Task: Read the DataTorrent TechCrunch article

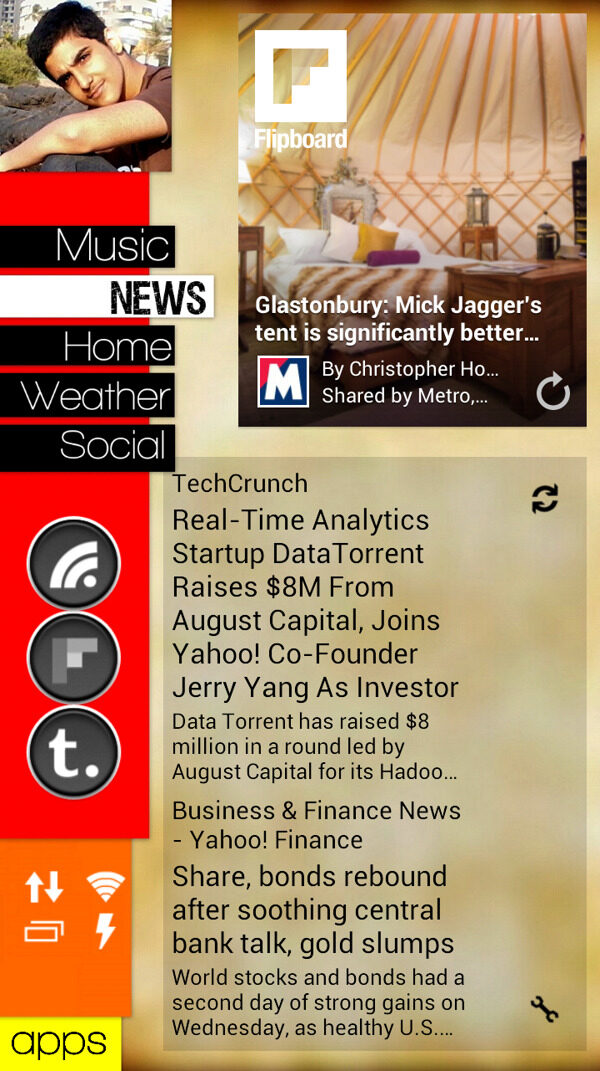Action: 315,603
